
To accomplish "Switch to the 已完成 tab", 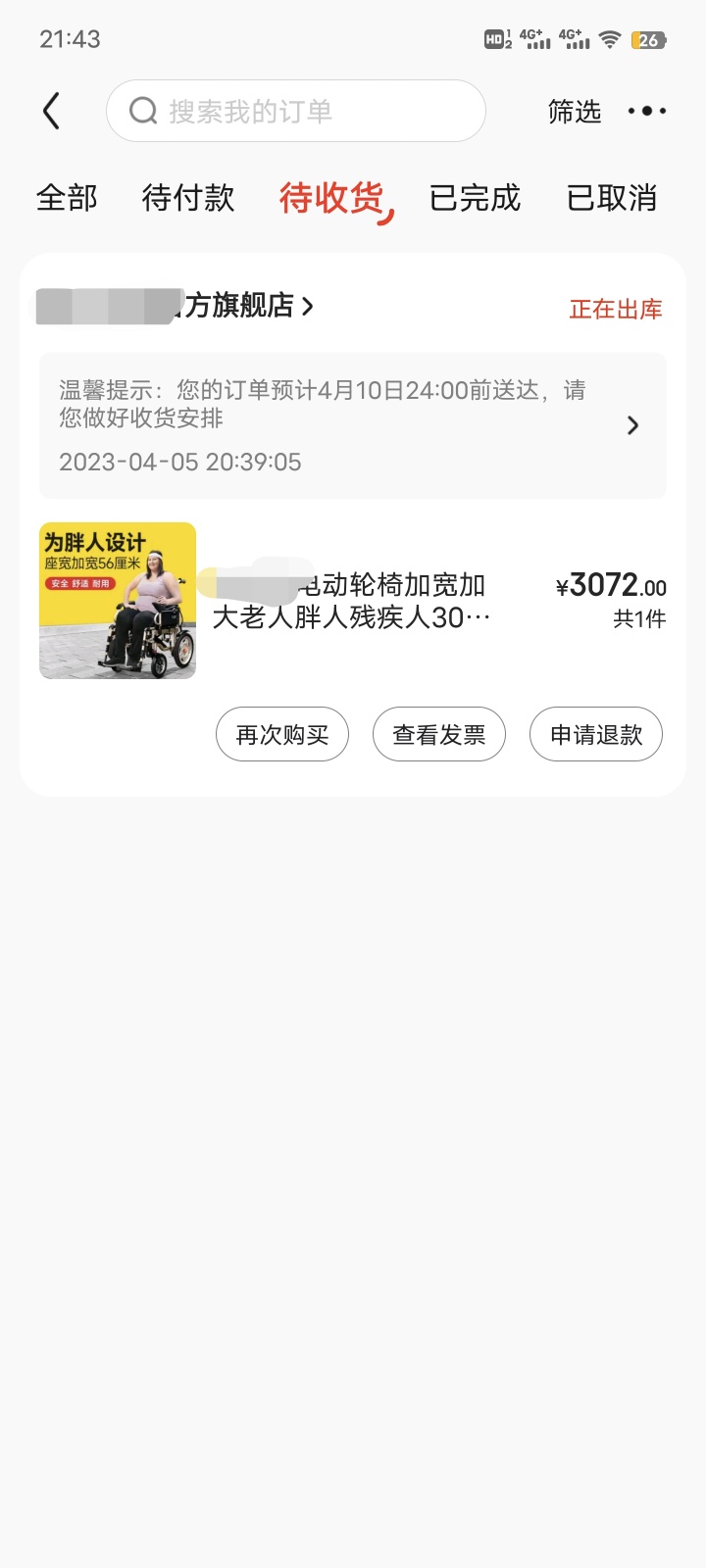I will (x=475, y=198).
